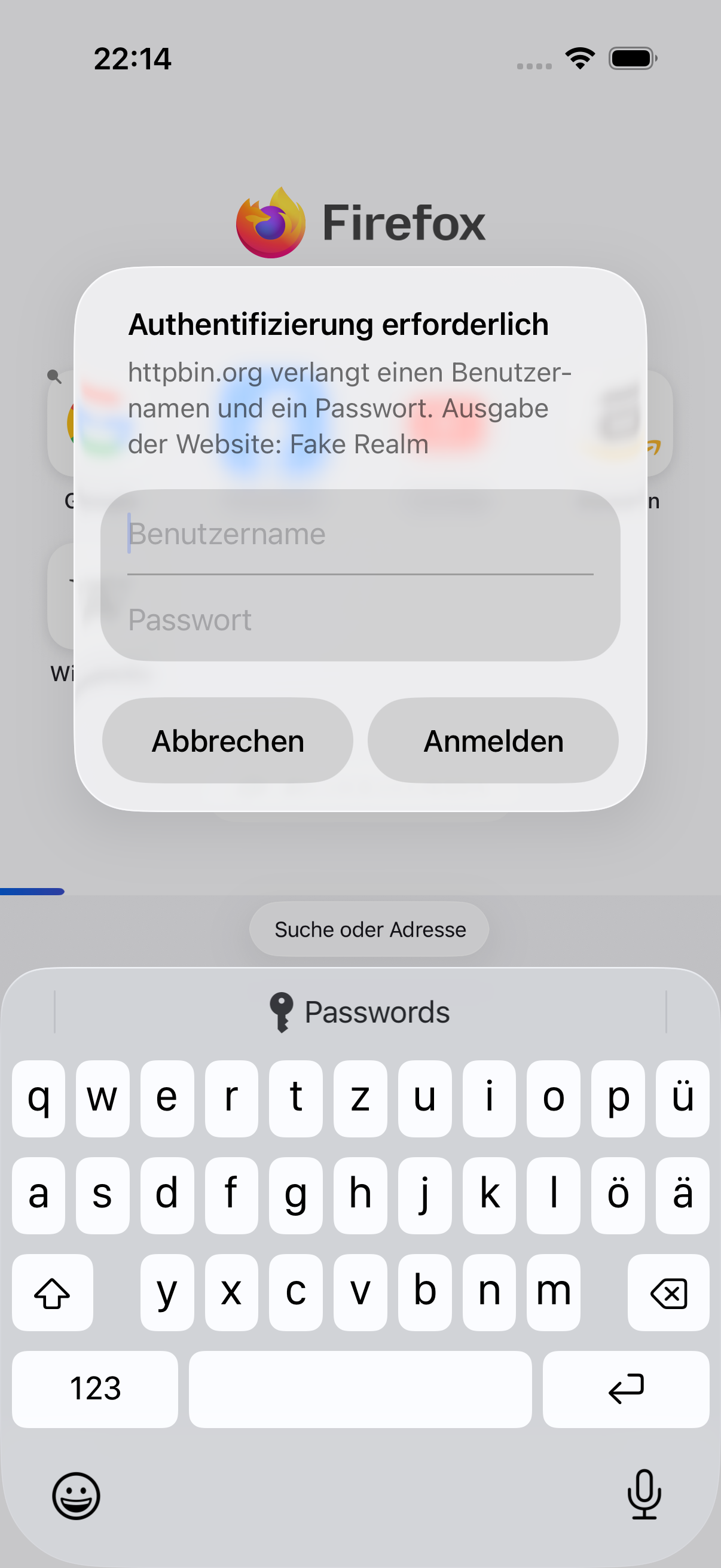Tap the return key

[625, 1389]
